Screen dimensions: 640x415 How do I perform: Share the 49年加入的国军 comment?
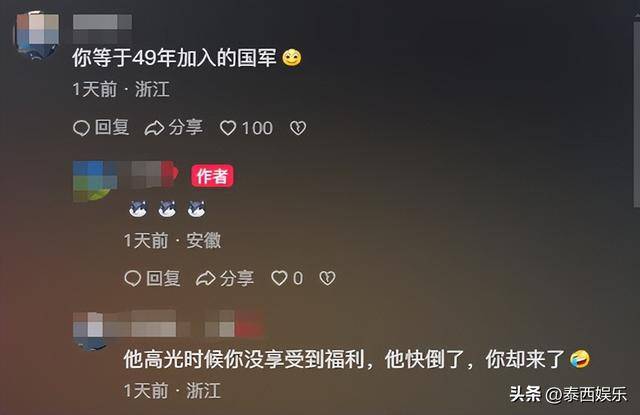click(x=174, y=128)
